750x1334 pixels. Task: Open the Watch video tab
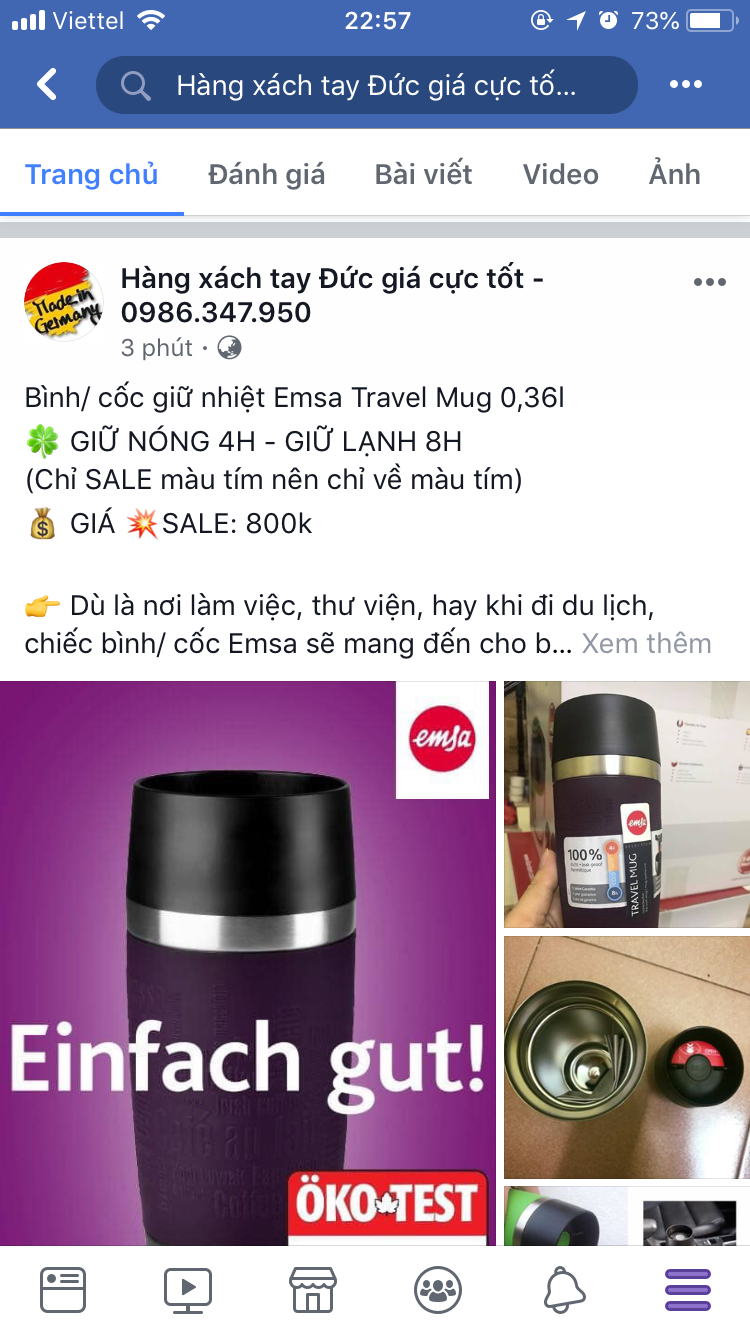(188, 1289)
